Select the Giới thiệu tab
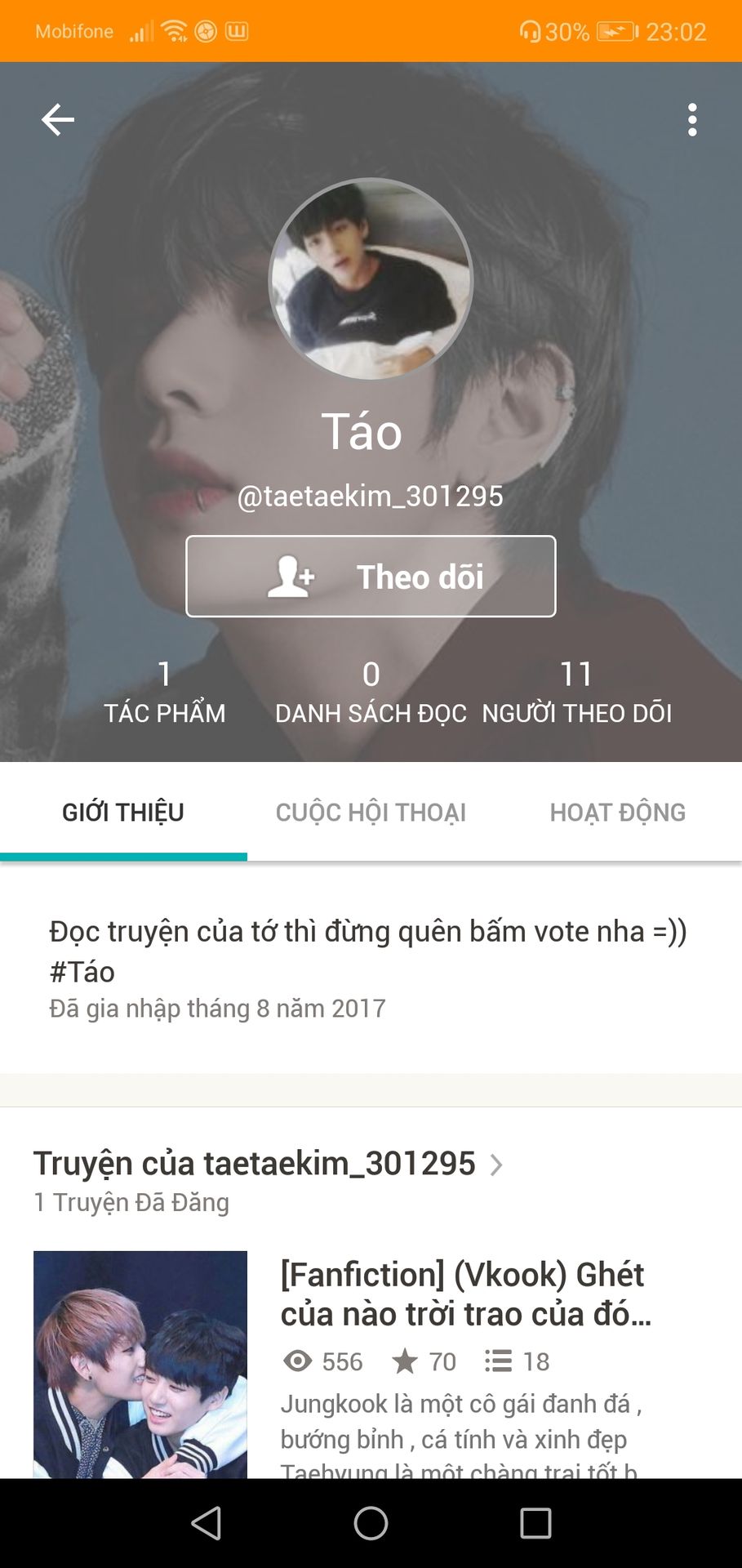The height and width of the screenshot is (1568, 742). click(x=123, y=812)
